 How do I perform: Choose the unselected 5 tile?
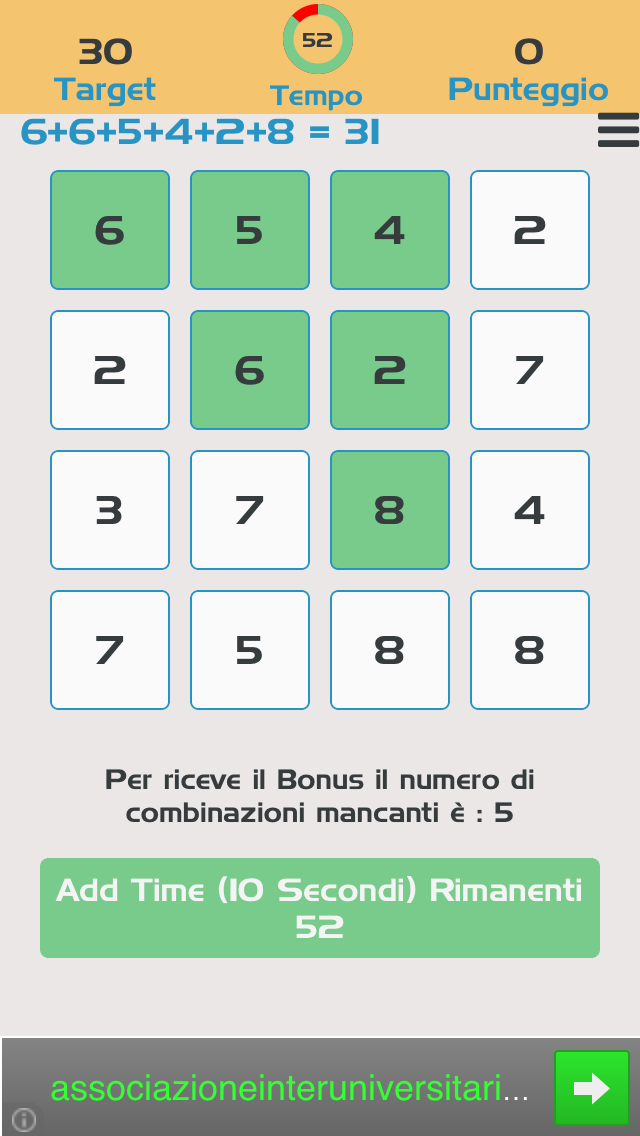pos(250,650)
